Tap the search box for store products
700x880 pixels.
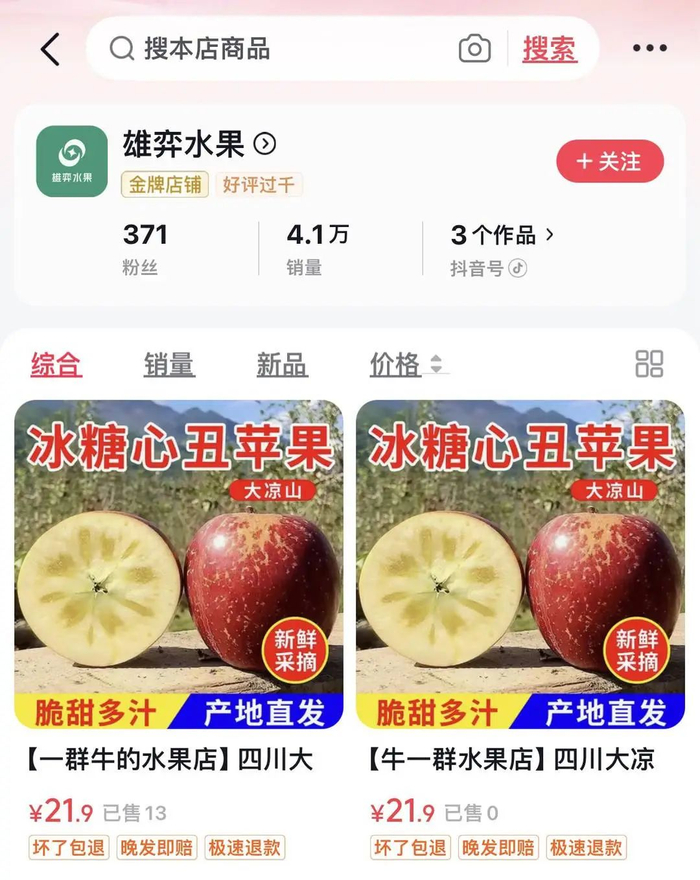280,49
